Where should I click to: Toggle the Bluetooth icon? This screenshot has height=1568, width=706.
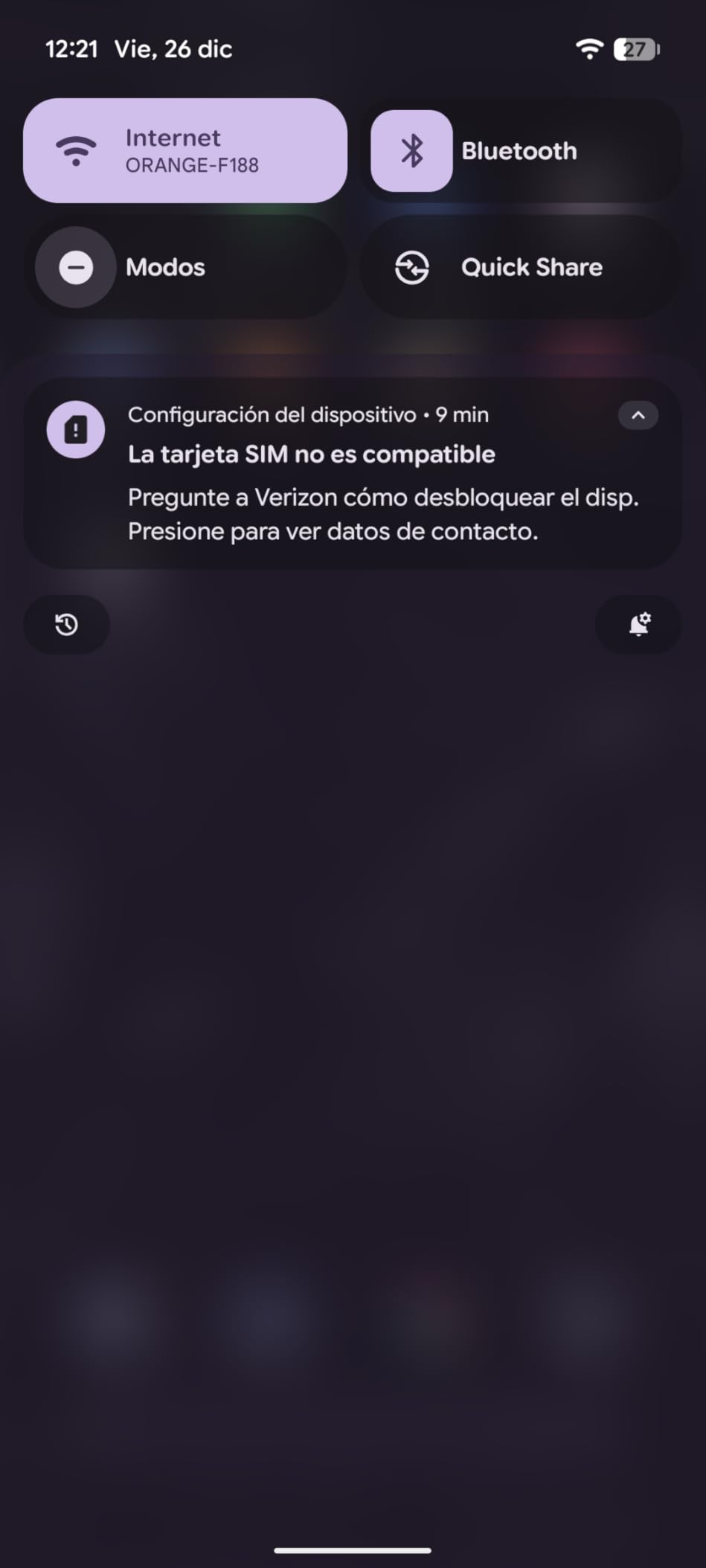411,151
